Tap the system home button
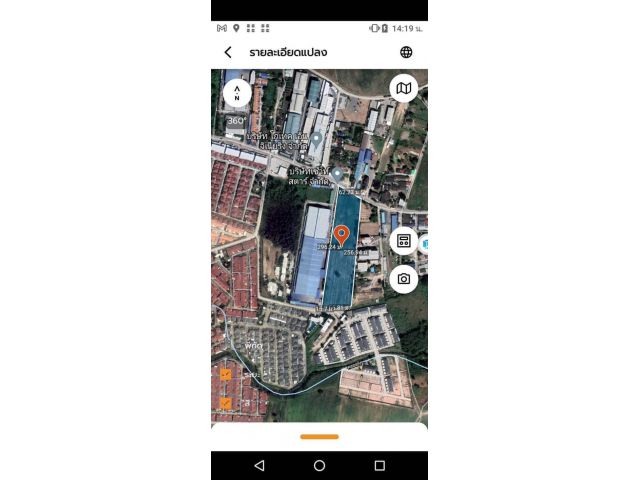The height and width of the screenshot is (480, 640). 319,466
